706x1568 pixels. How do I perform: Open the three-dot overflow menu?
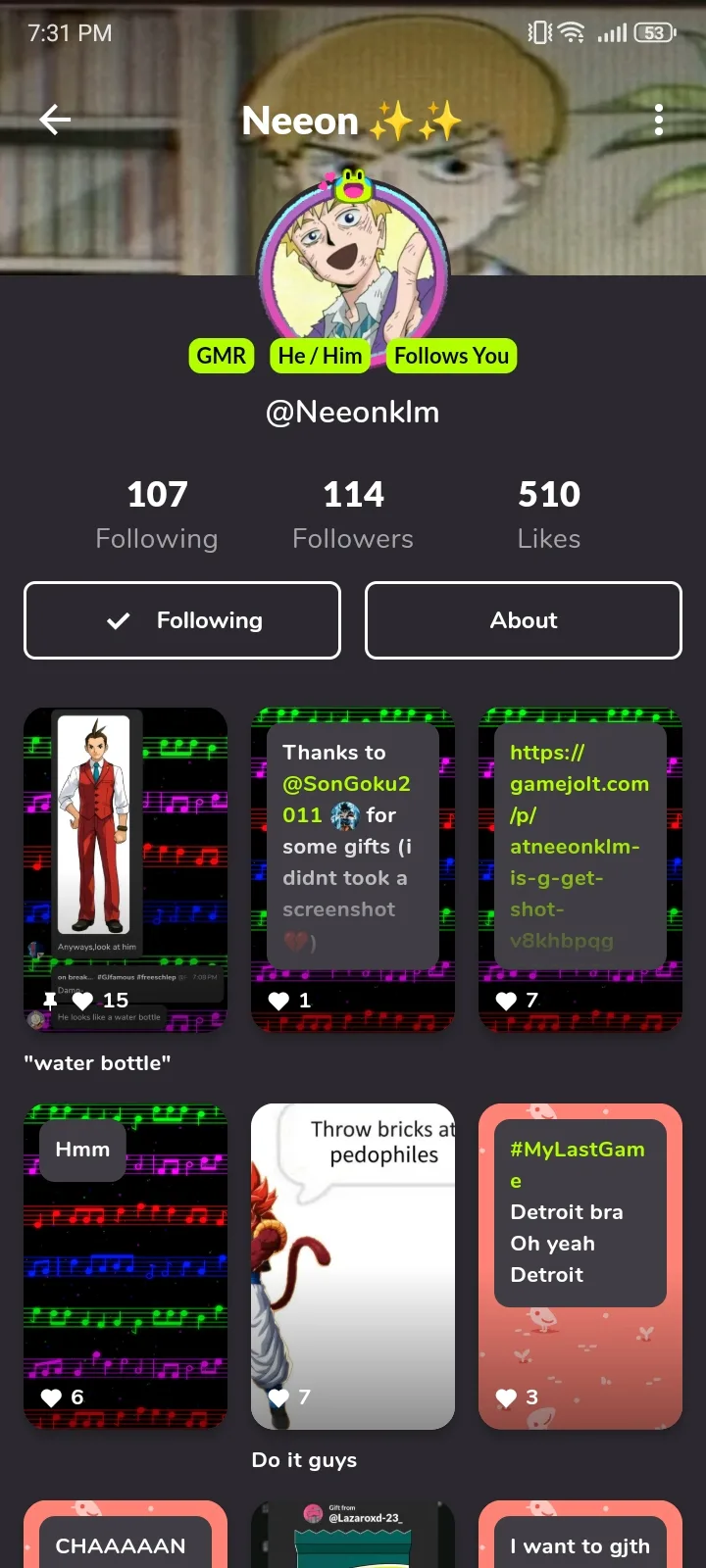(659, 120)
